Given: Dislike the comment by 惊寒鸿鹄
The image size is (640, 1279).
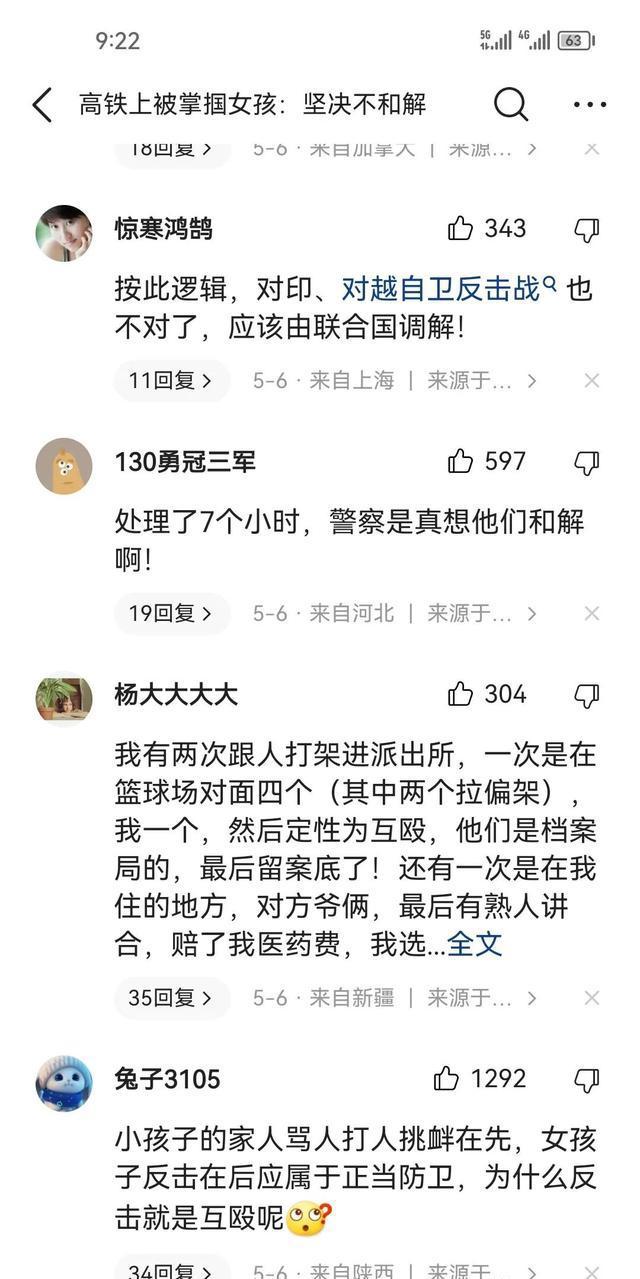Looking at the screenshot, I should click(587, 230).
